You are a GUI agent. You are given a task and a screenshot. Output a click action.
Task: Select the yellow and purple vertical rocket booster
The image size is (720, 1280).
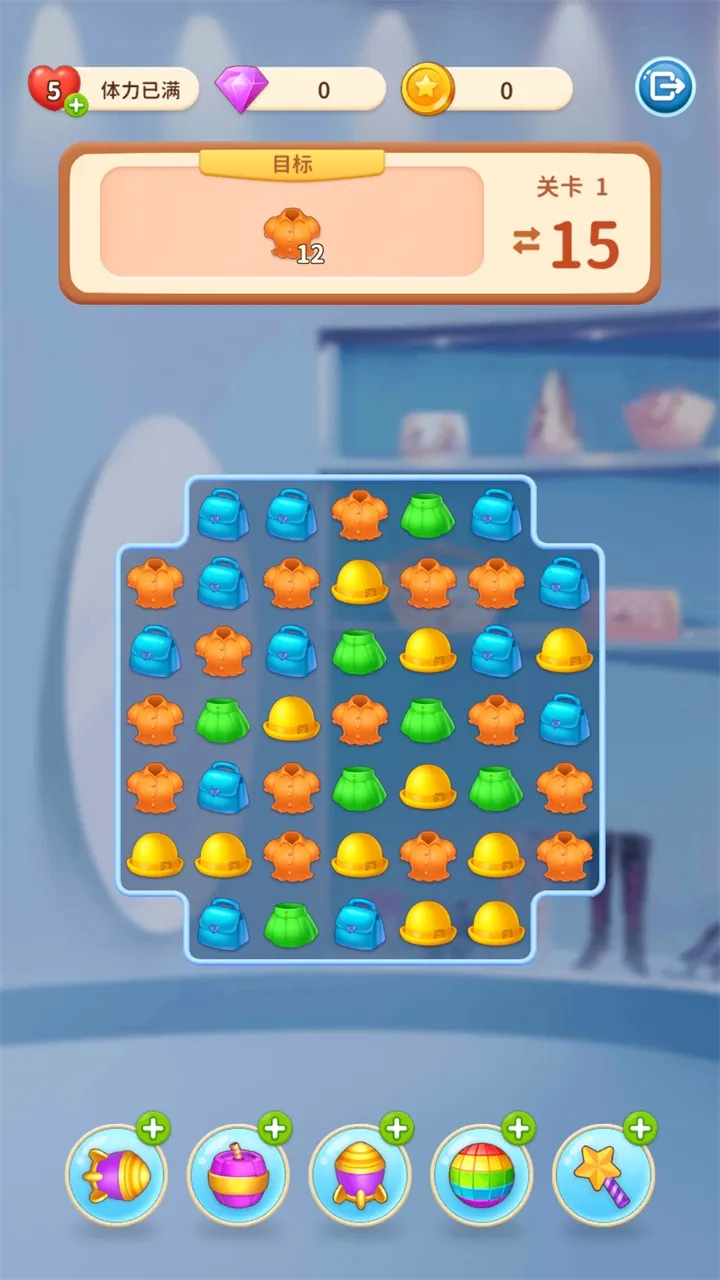point(360,1174)
